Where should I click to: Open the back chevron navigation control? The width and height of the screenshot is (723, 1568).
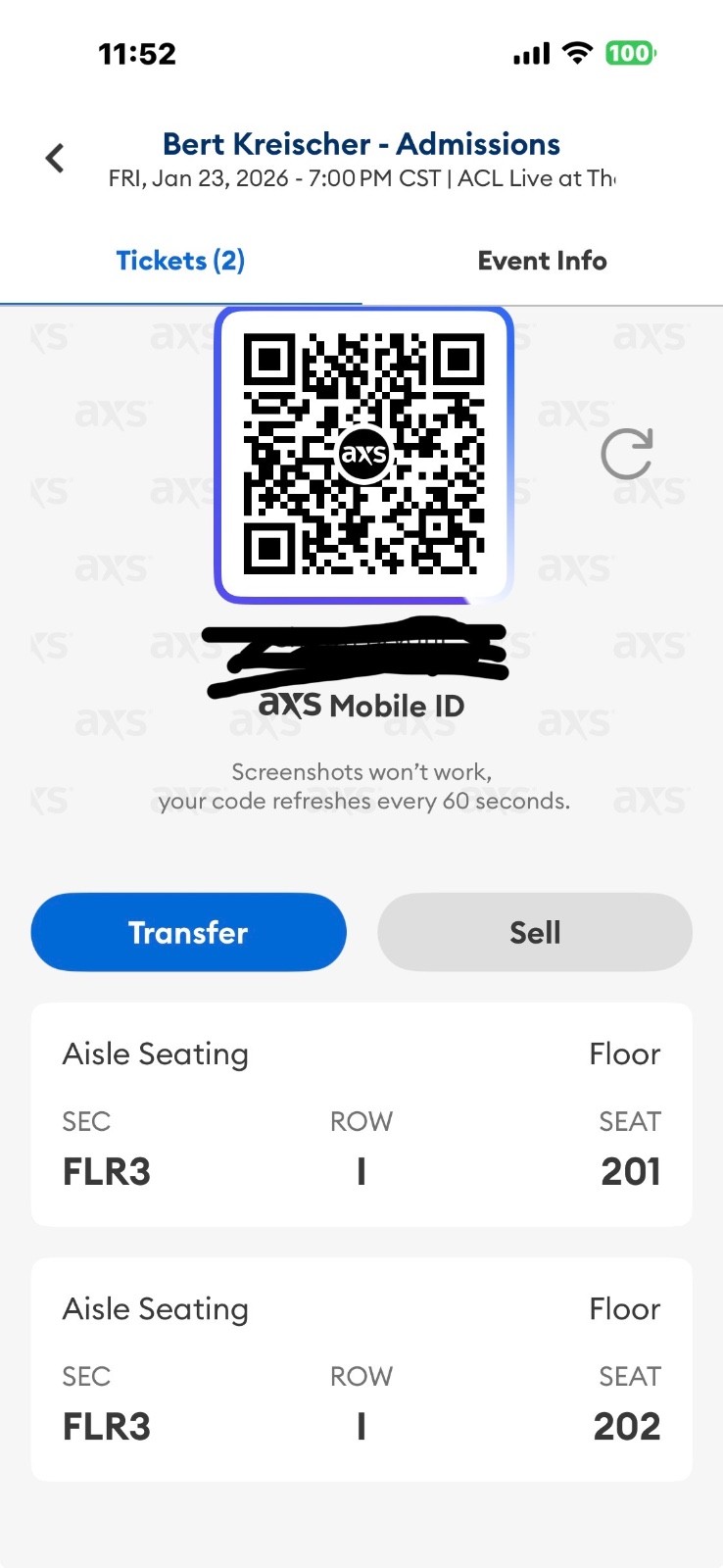55,157
